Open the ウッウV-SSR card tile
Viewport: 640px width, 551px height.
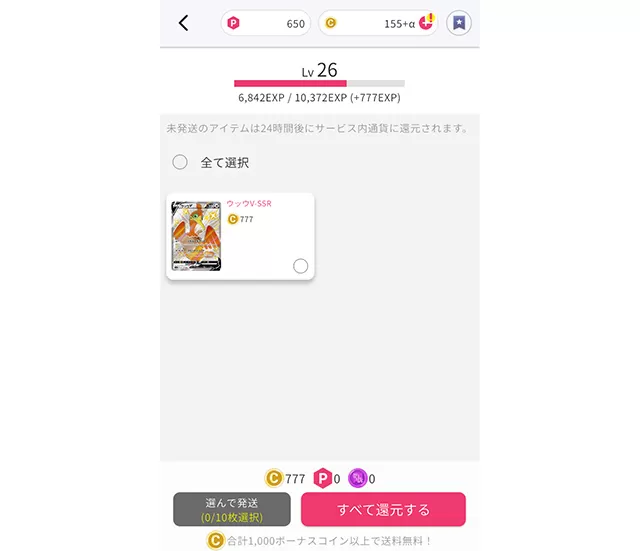click(240, 236)
